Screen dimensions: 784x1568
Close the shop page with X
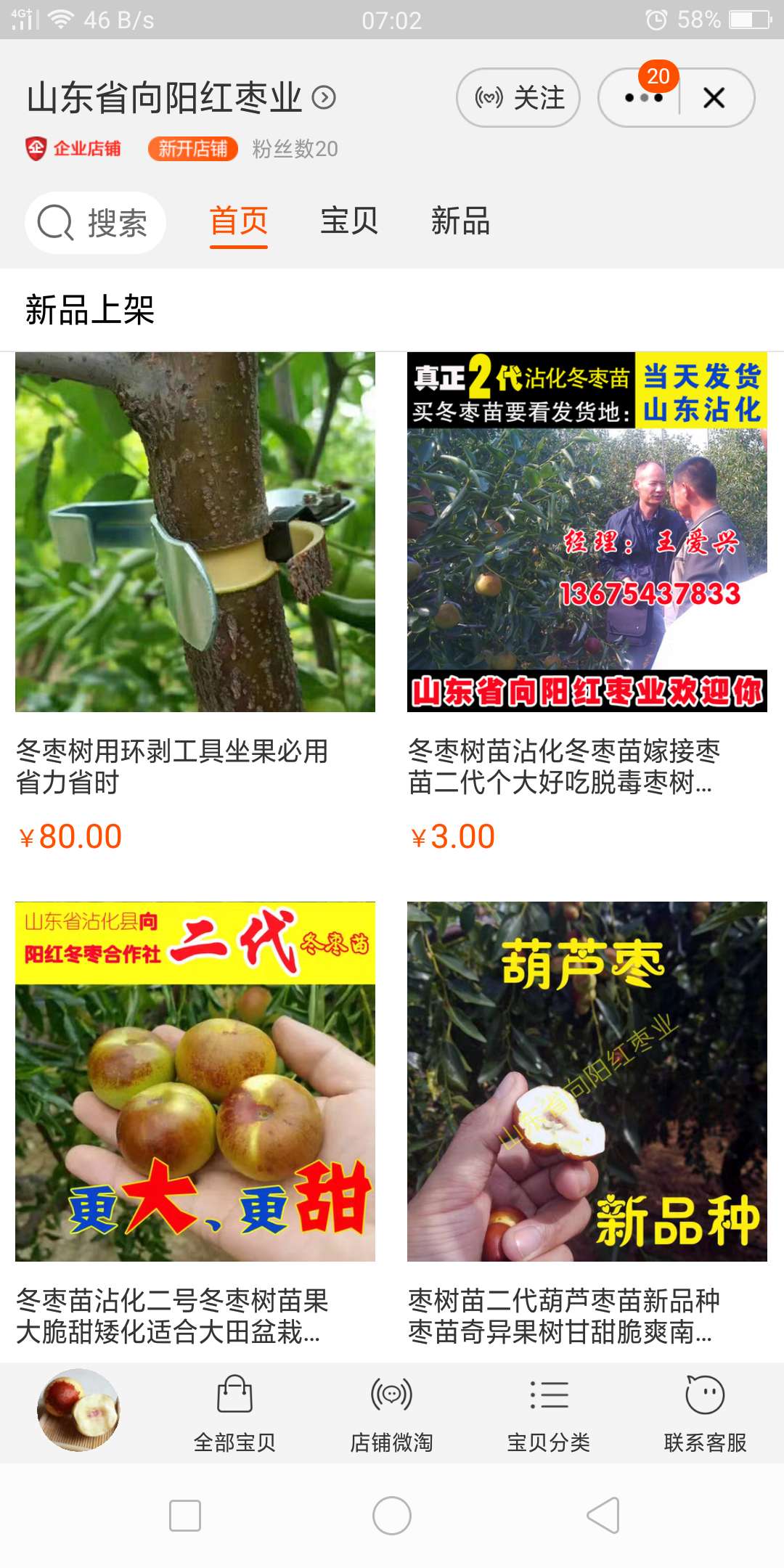click(714, 97)
